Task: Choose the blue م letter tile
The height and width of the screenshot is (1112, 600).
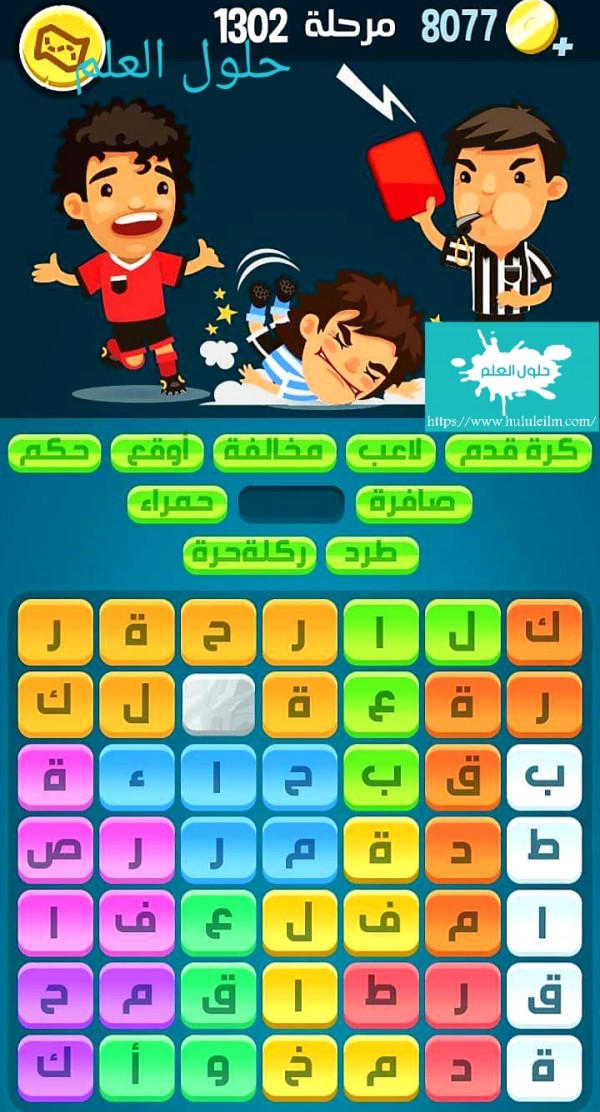Action: (300, 851)
